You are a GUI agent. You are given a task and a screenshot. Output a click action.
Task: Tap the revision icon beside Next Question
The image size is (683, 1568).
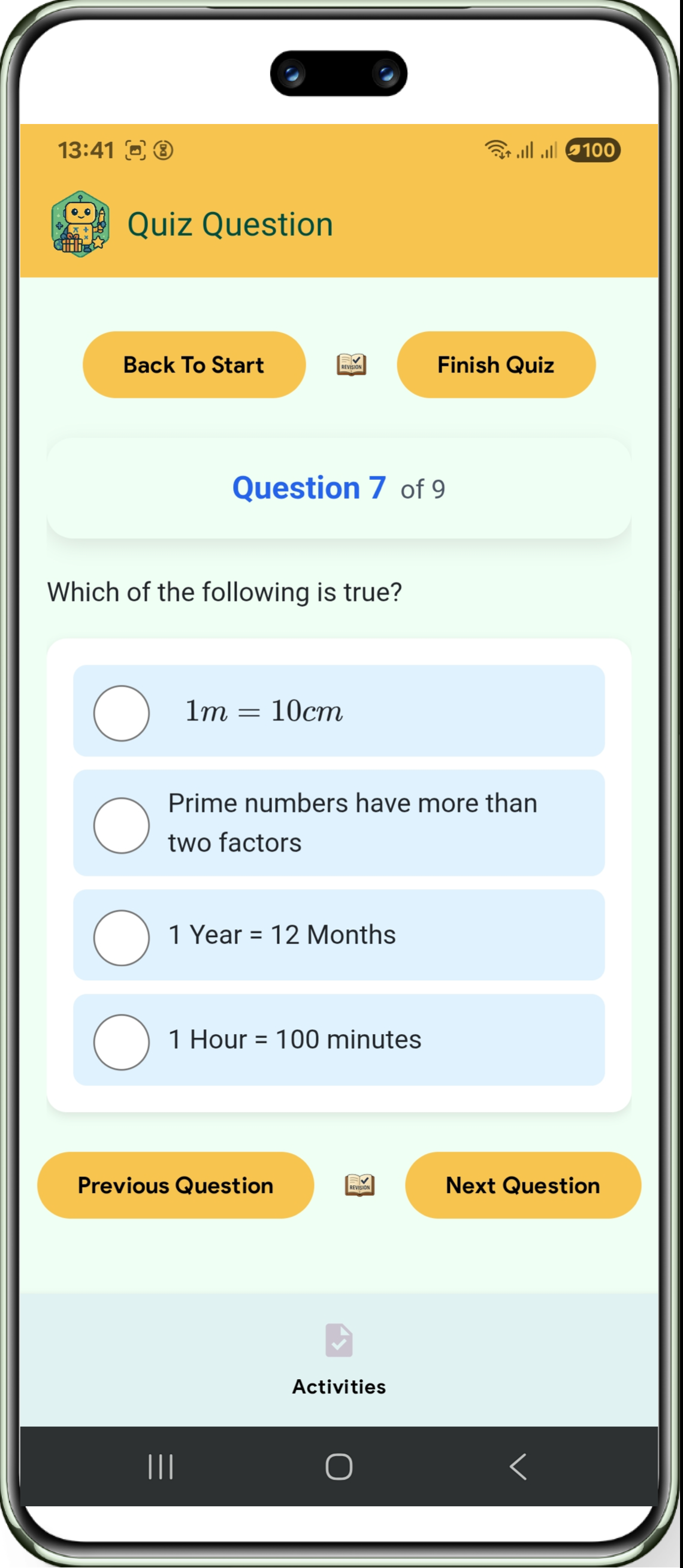coord(359,1185)
